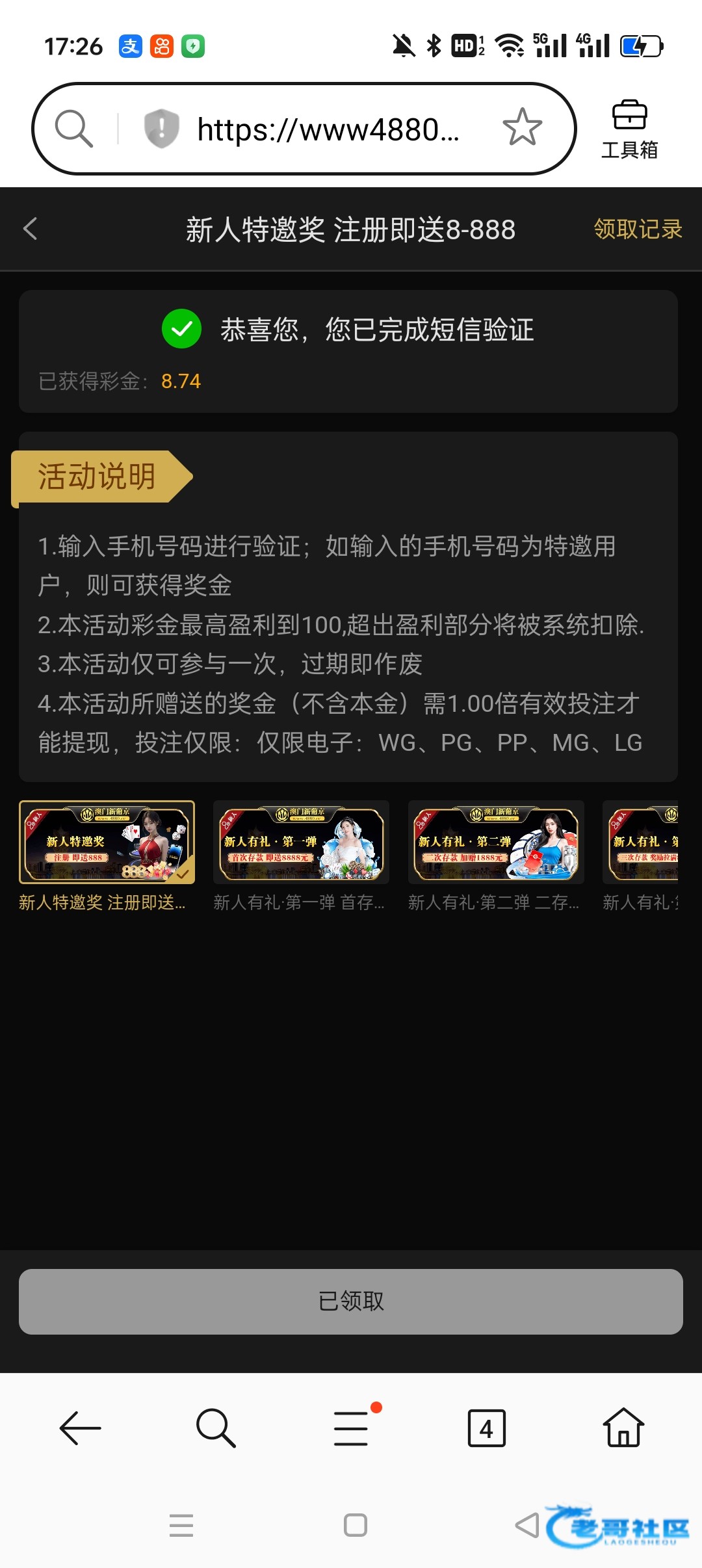Open browser search from bottom bar
Image resolution: width=702 pixels, height=1568 pixels.
tap(216, 1428)
